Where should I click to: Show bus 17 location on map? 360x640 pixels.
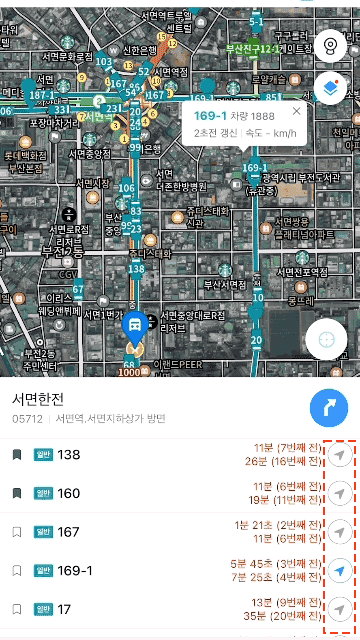tap(340, 609)
